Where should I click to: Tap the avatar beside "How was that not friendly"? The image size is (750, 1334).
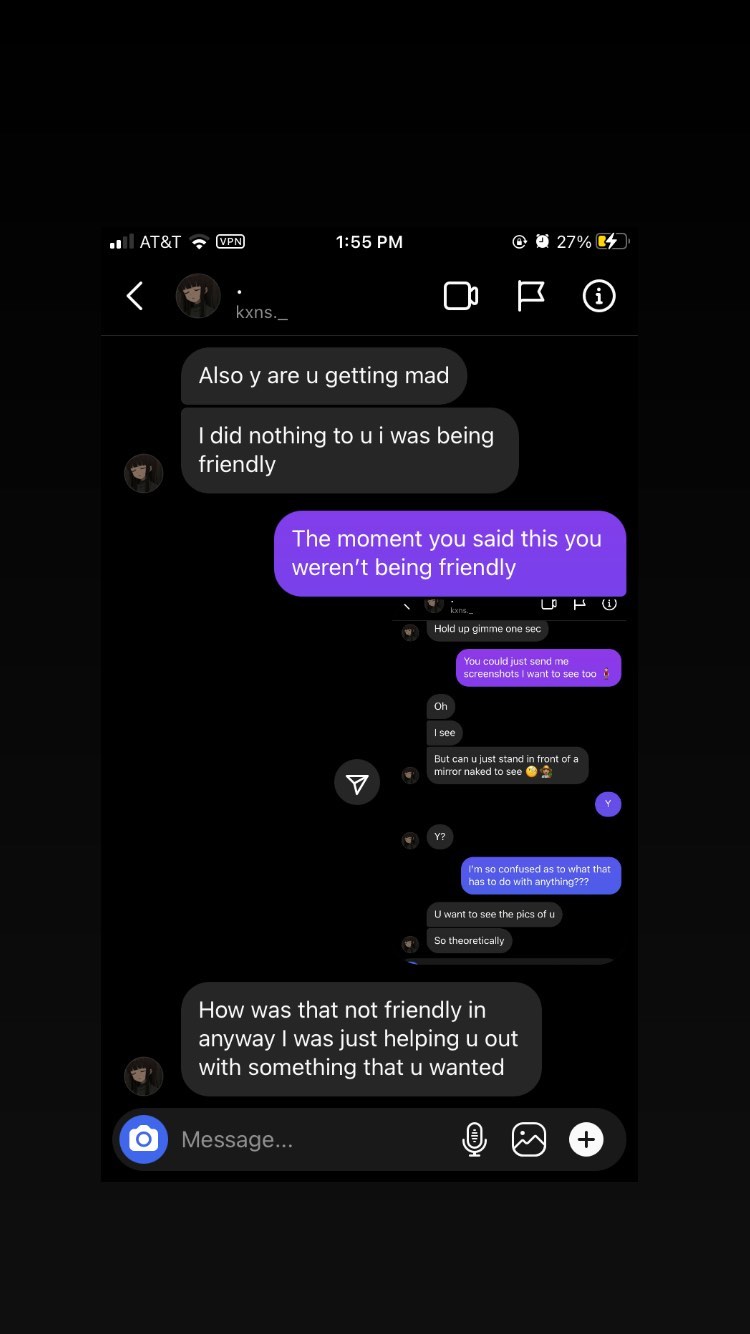(143, 1076)
